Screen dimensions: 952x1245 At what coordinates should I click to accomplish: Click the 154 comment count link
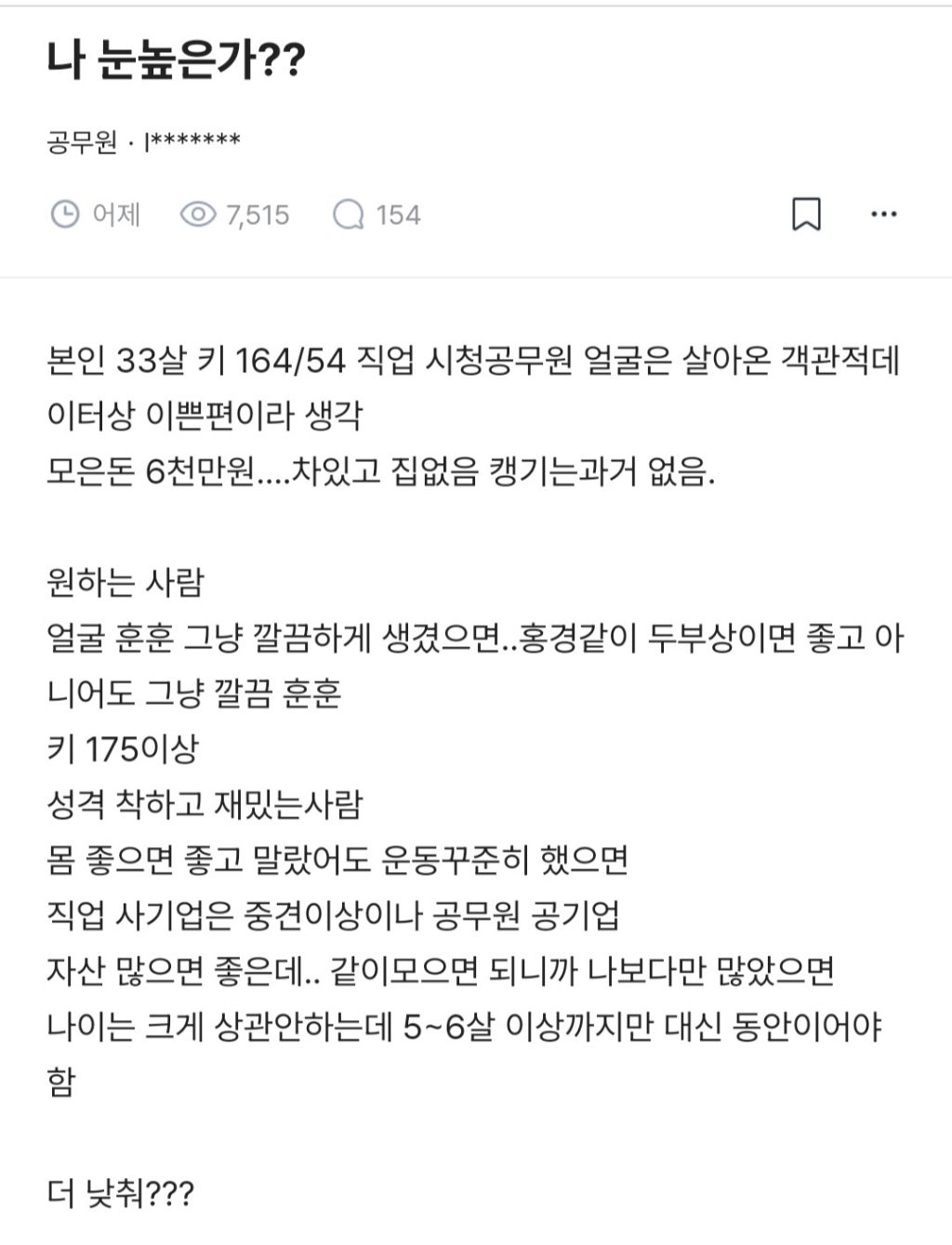pos(394,215)
